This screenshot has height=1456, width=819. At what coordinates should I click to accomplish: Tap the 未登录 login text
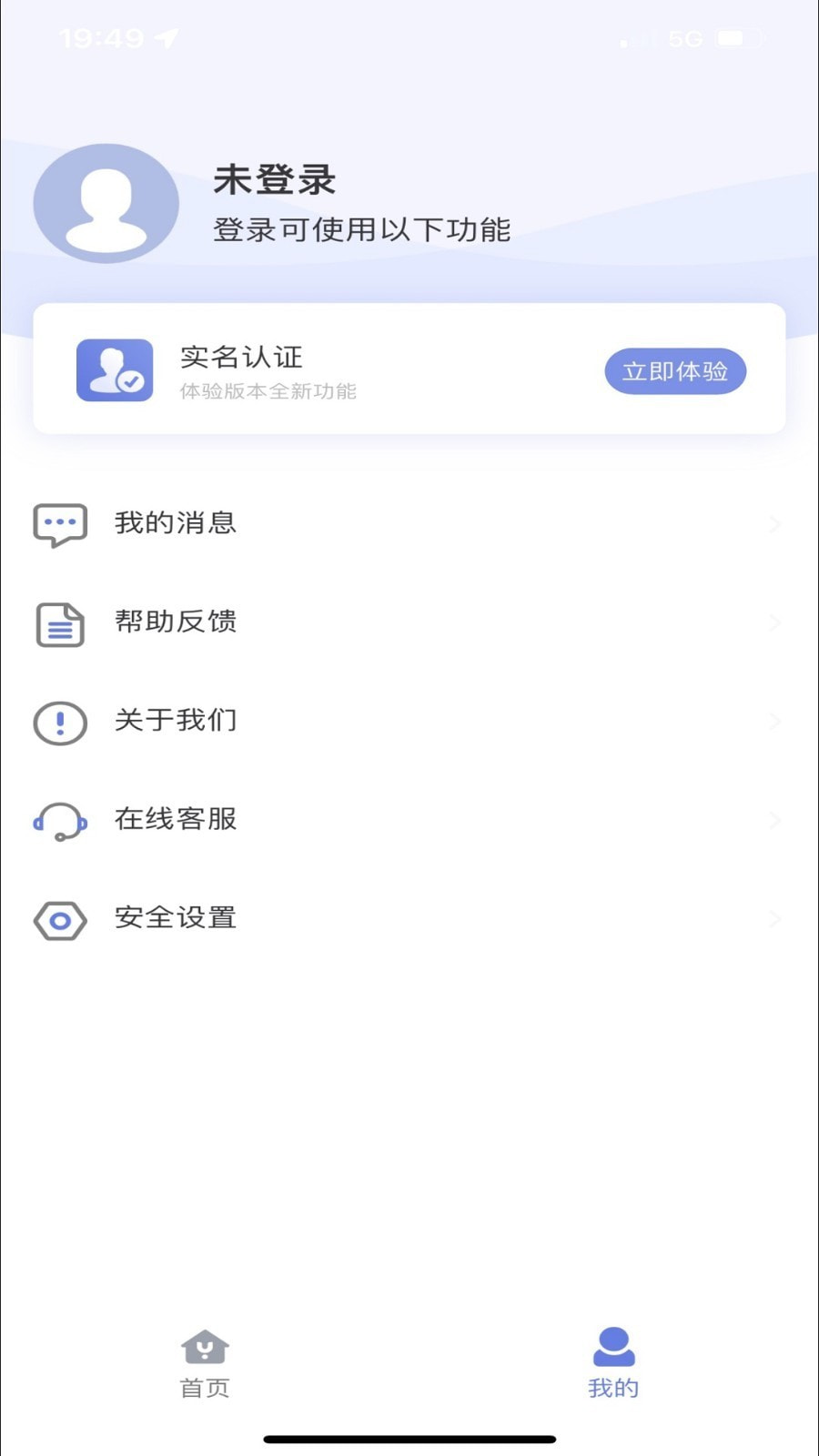click(x=274, y=181)
